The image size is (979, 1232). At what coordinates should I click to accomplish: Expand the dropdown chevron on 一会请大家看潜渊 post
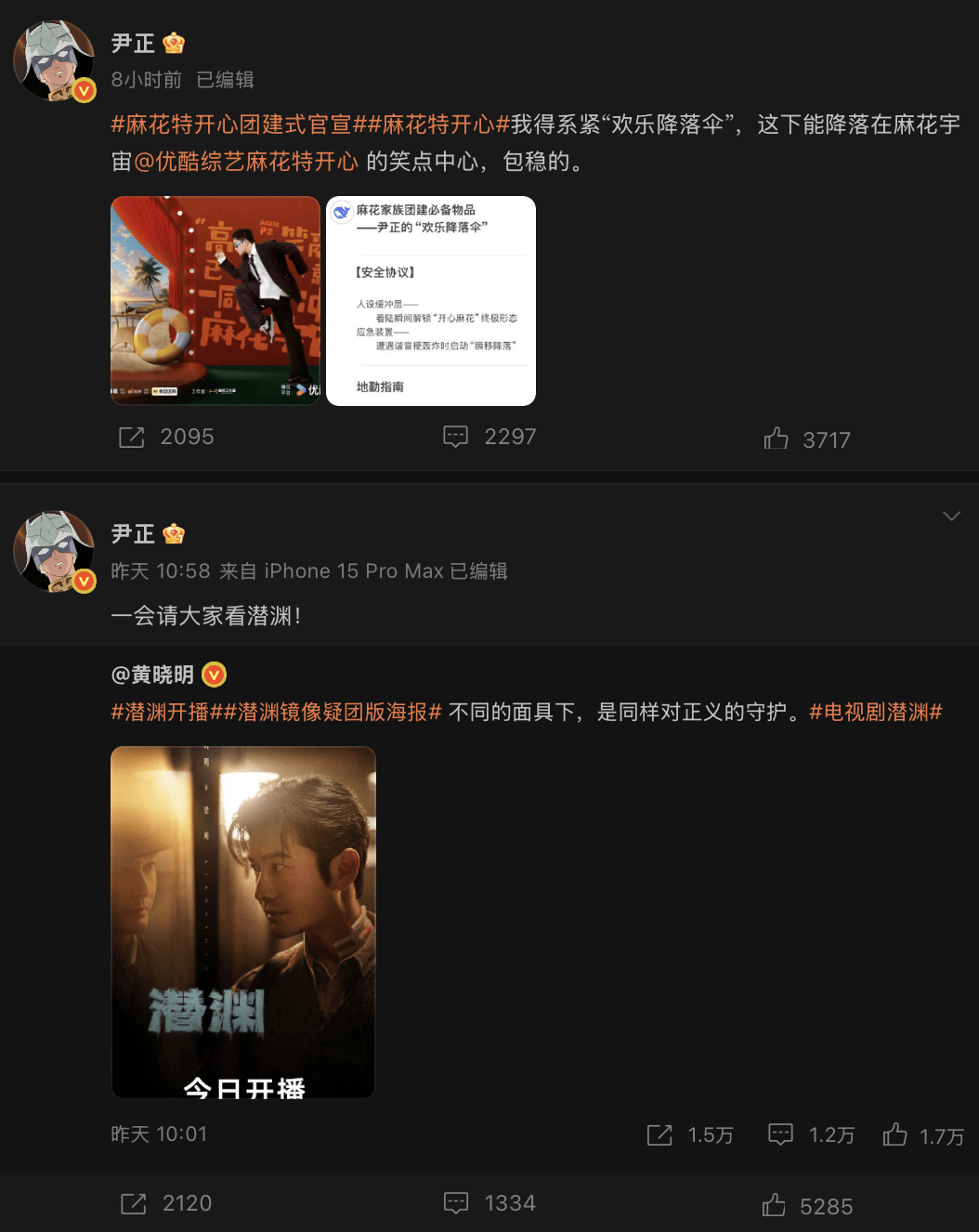pos(951,516)
